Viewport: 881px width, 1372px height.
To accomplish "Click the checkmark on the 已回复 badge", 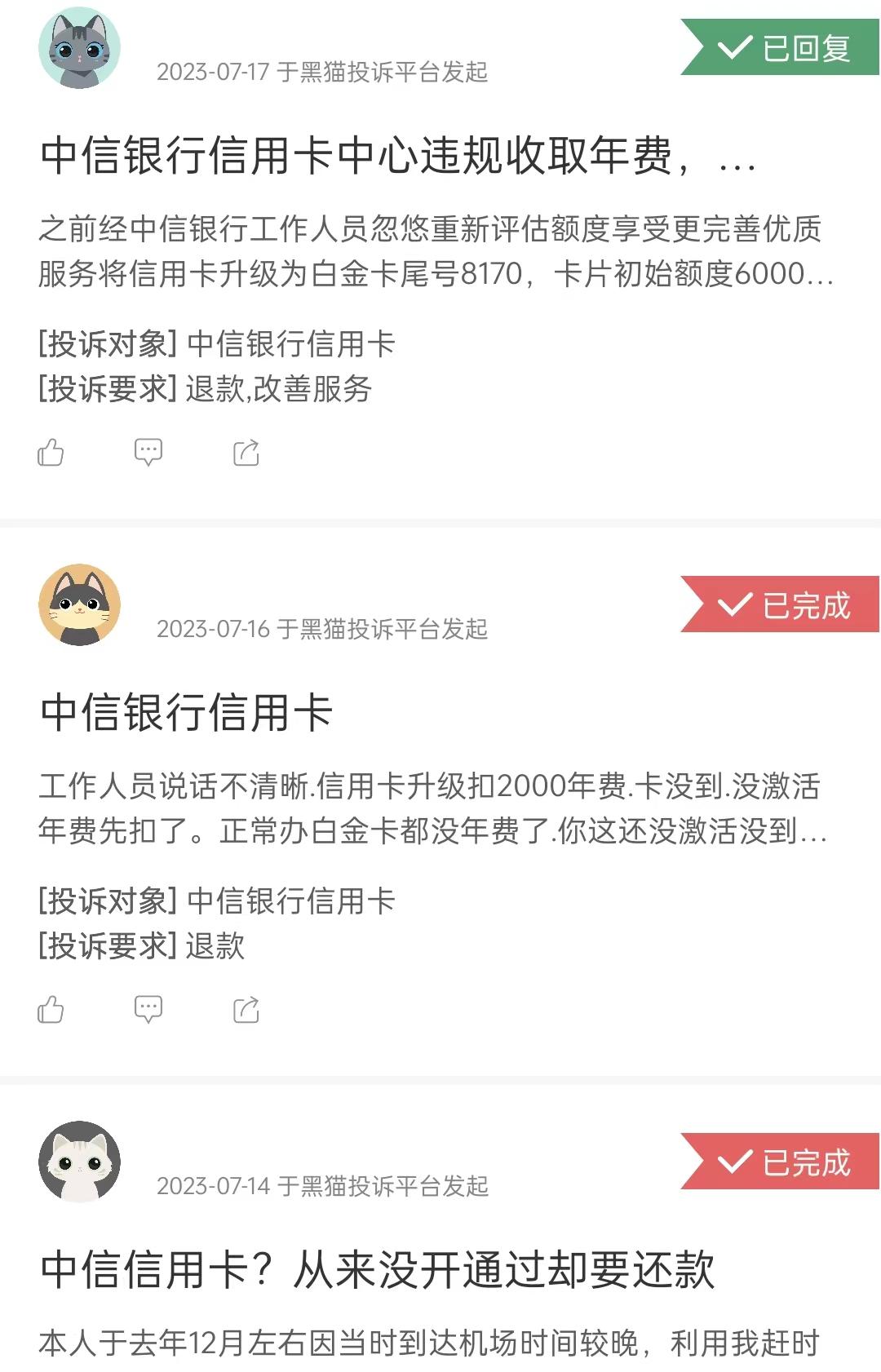I will click(733, 48).
